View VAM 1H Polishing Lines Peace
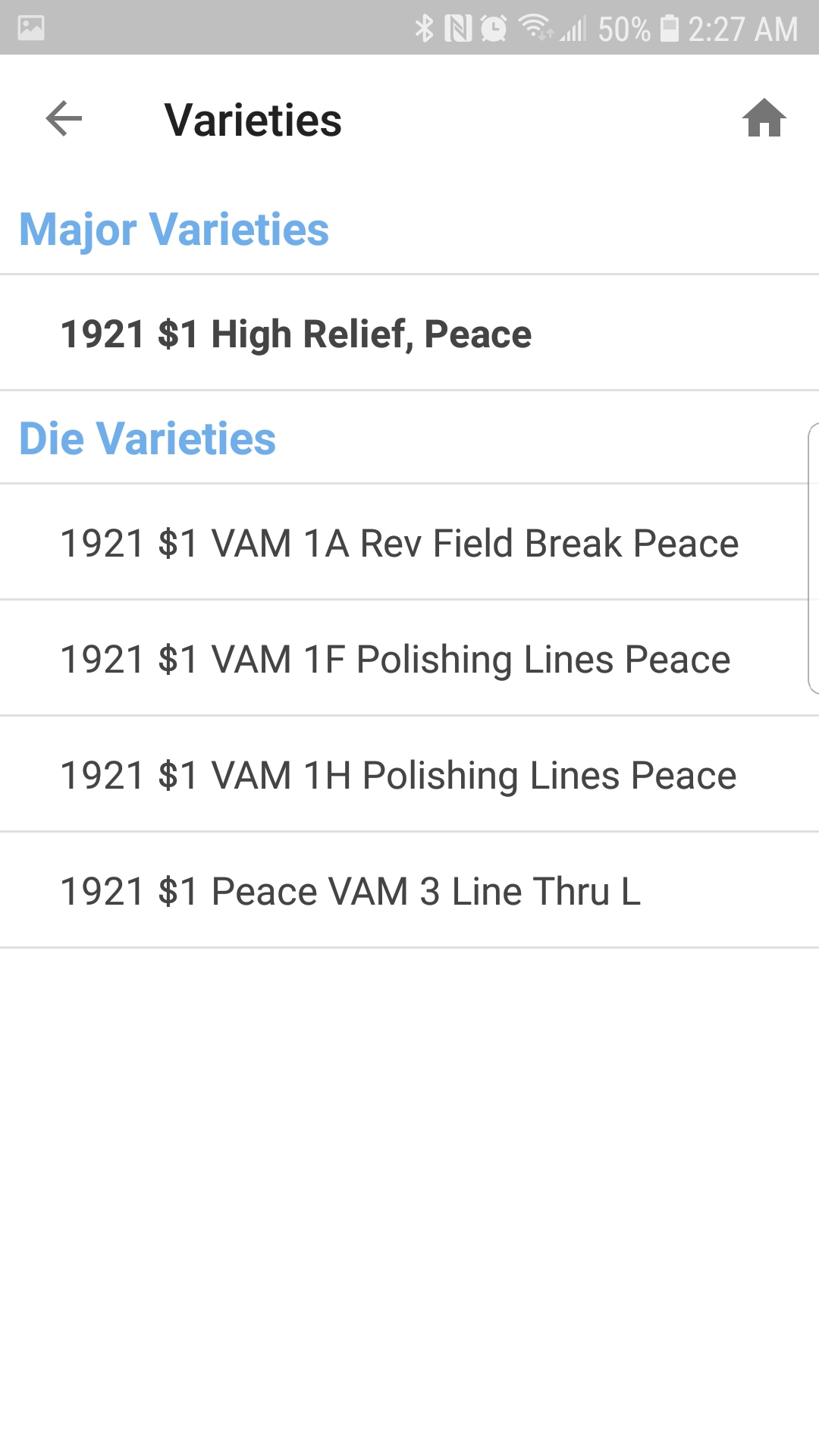This screenshot has height=1456, width=819. (409, 774)
